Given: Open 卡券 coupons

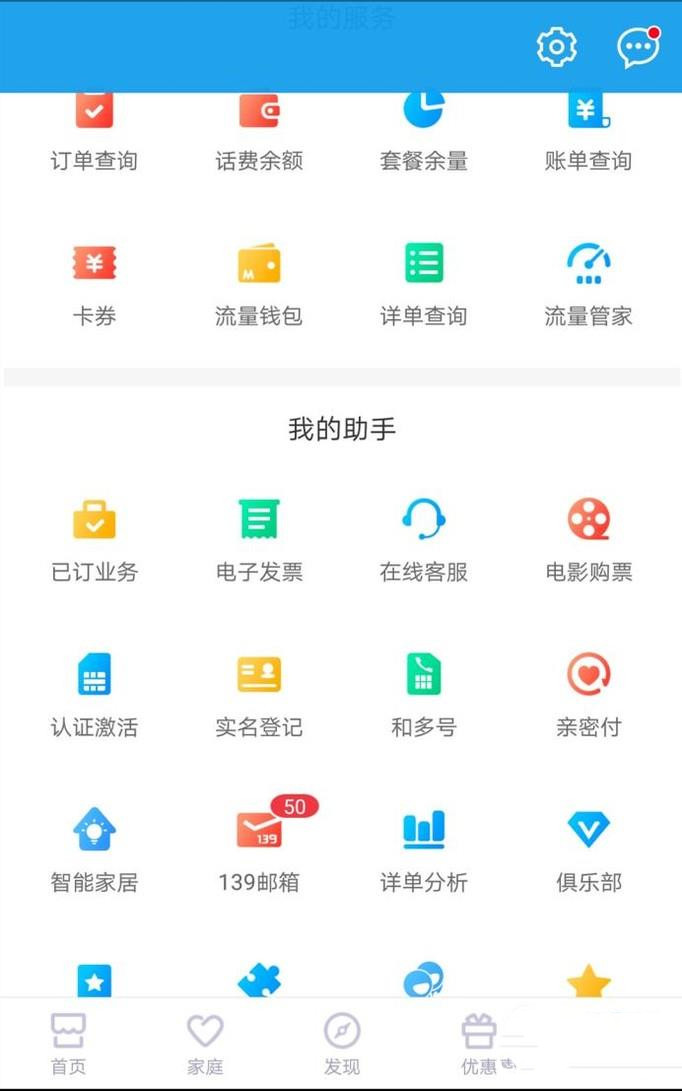Looking at the screenshot, I should click(94, 284).
